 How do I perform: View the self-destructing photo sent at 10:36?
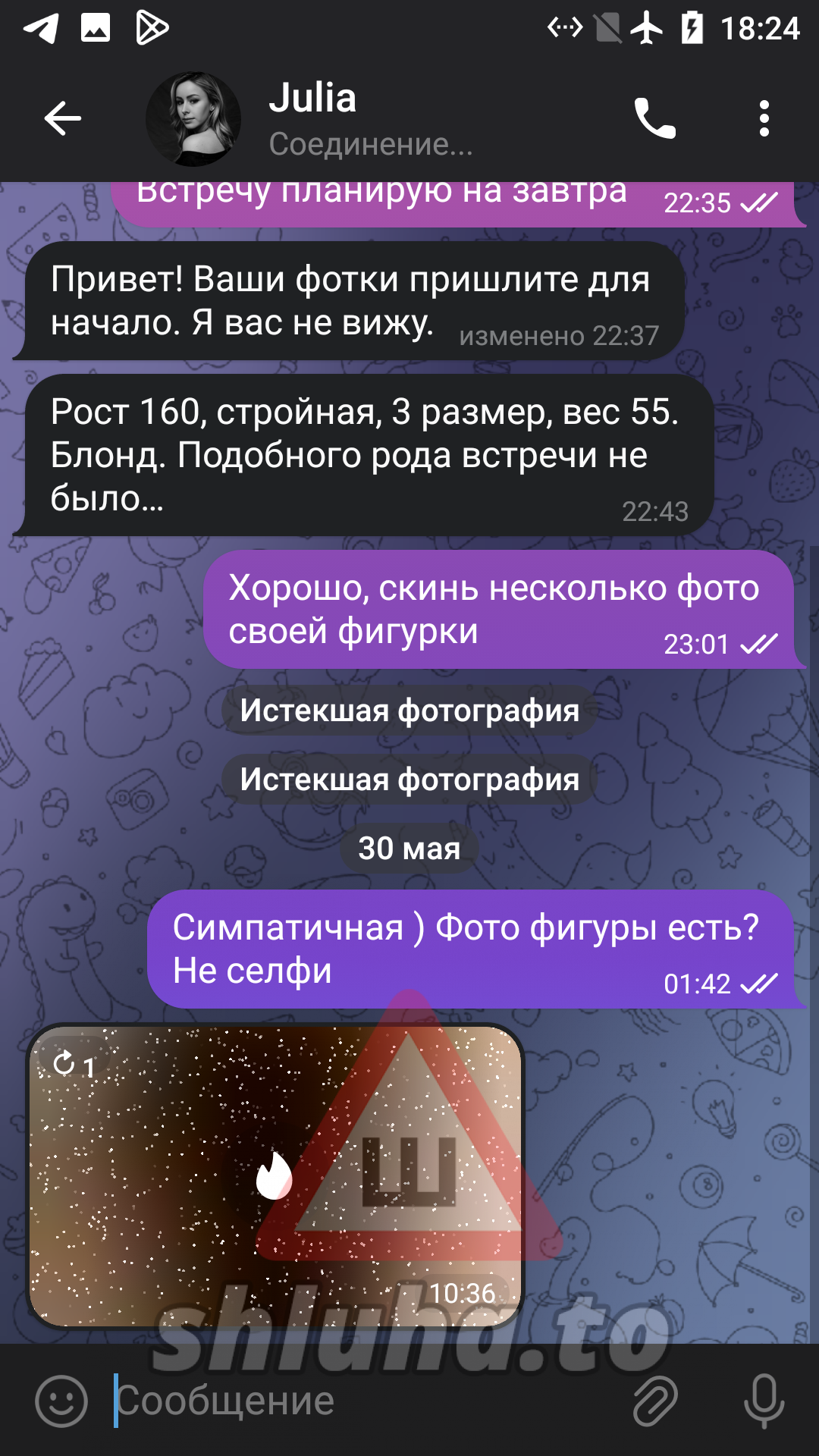[275, 1176]
